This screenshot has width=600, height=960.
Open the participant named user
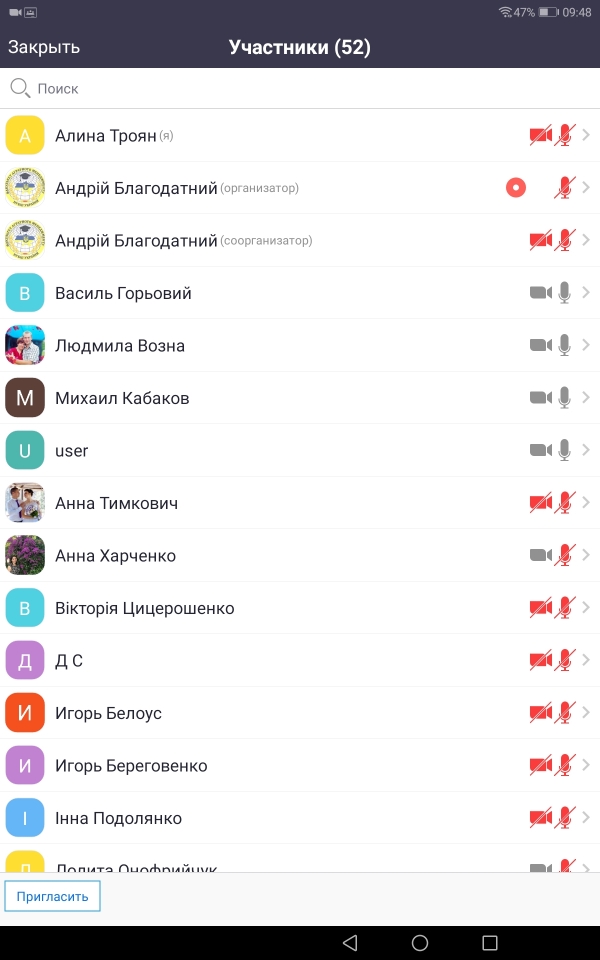pyautogui.click(x=300, y=450)
